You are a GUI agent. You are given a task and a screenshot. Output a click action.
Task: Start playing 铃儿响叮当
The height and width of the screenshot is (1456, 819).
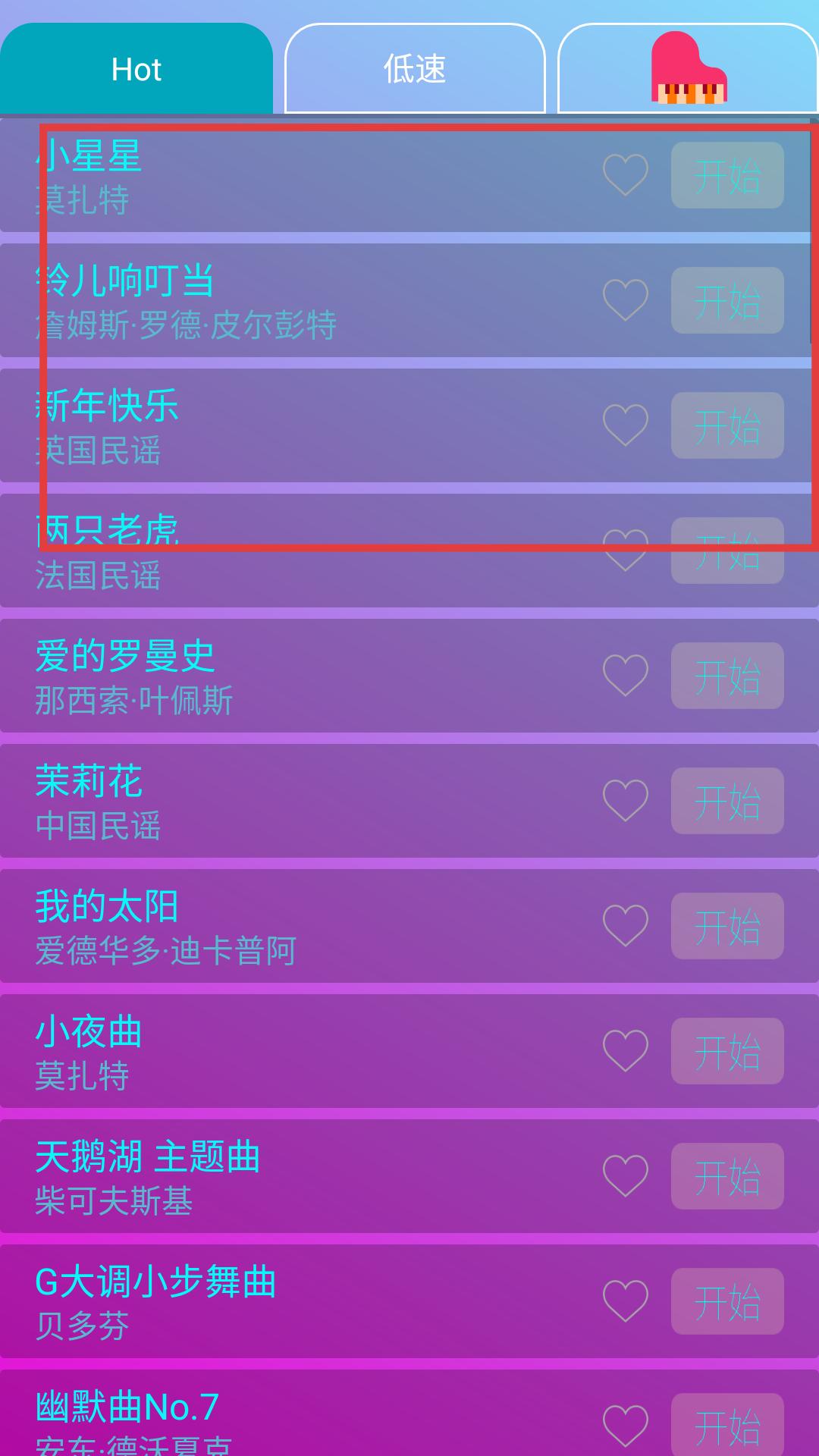727,300
